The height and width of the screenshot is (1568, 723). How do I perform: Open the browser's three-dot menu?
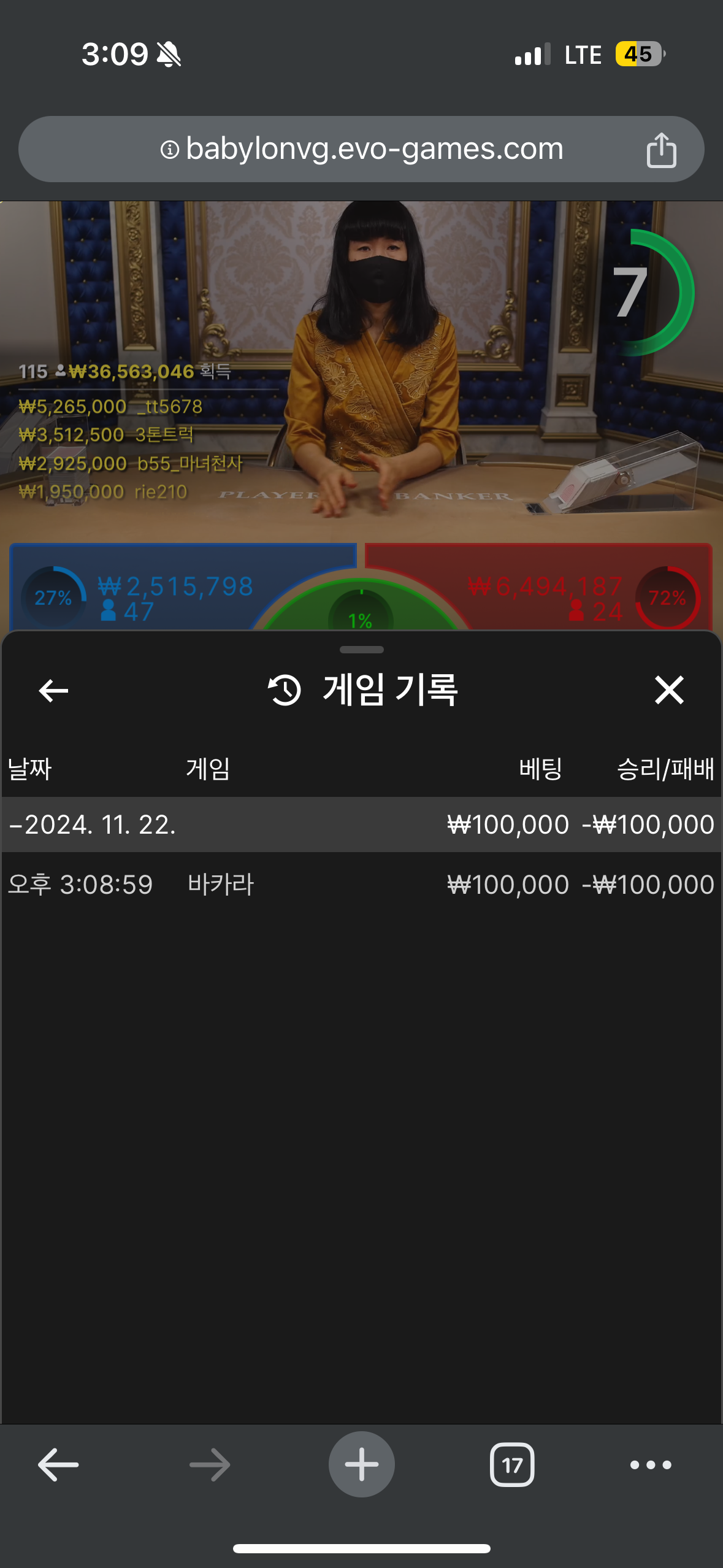[651, 1465]
